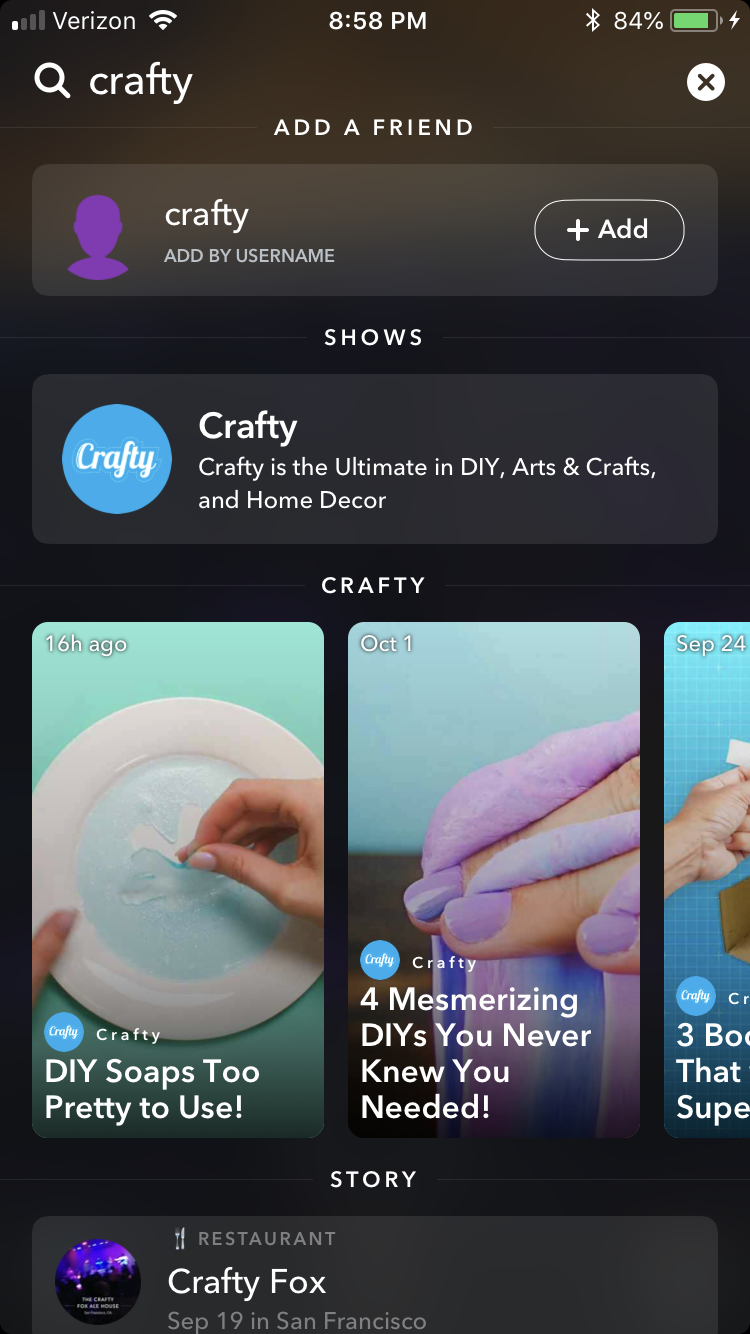
Task: Watch 4 Mesmerizing DIYs You Never Knew You Needed
Action: (x=493, y=880)
